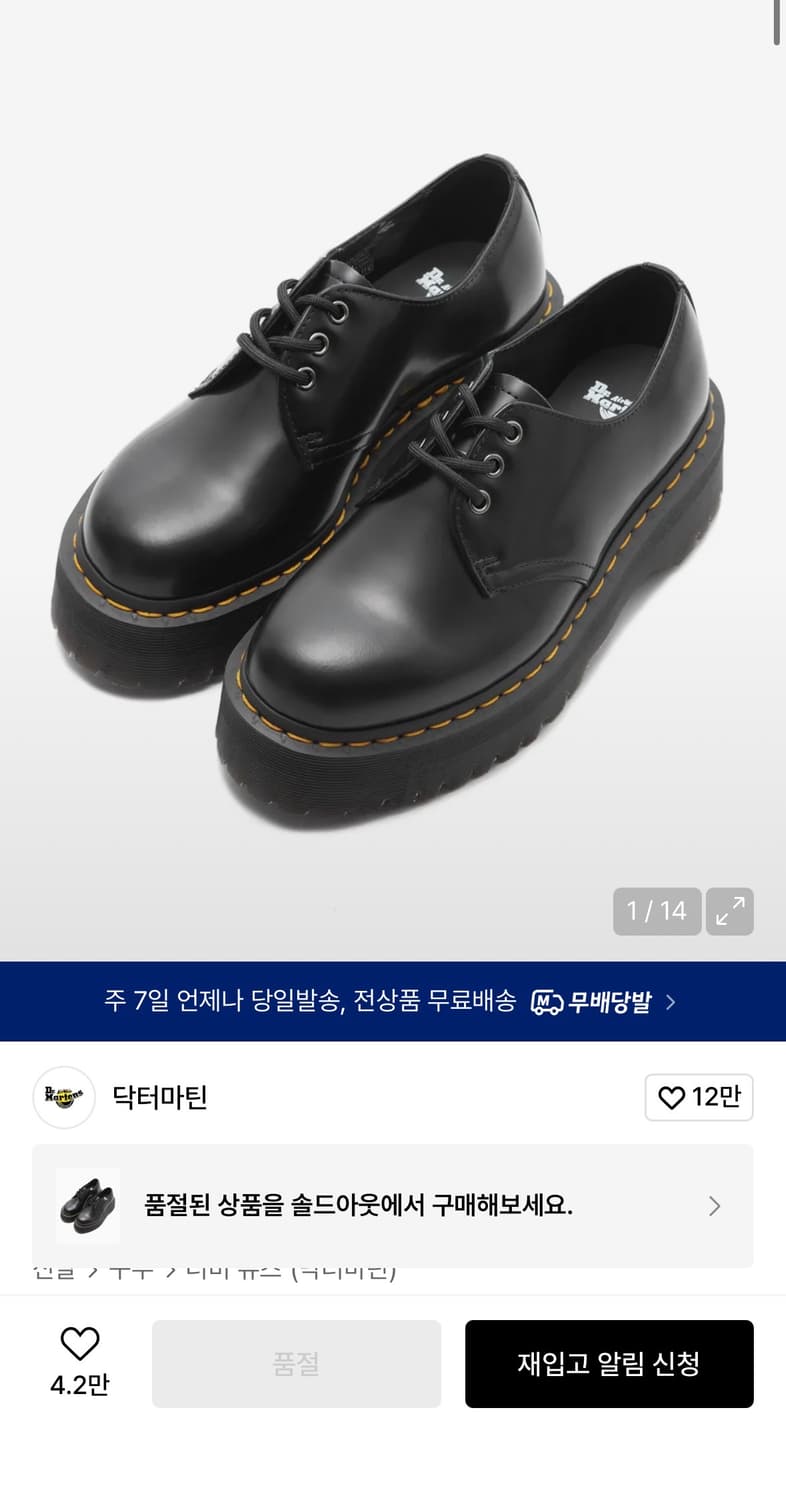Click the heart icon beside 12만
786x1500 pixels.
point(672,1097)
